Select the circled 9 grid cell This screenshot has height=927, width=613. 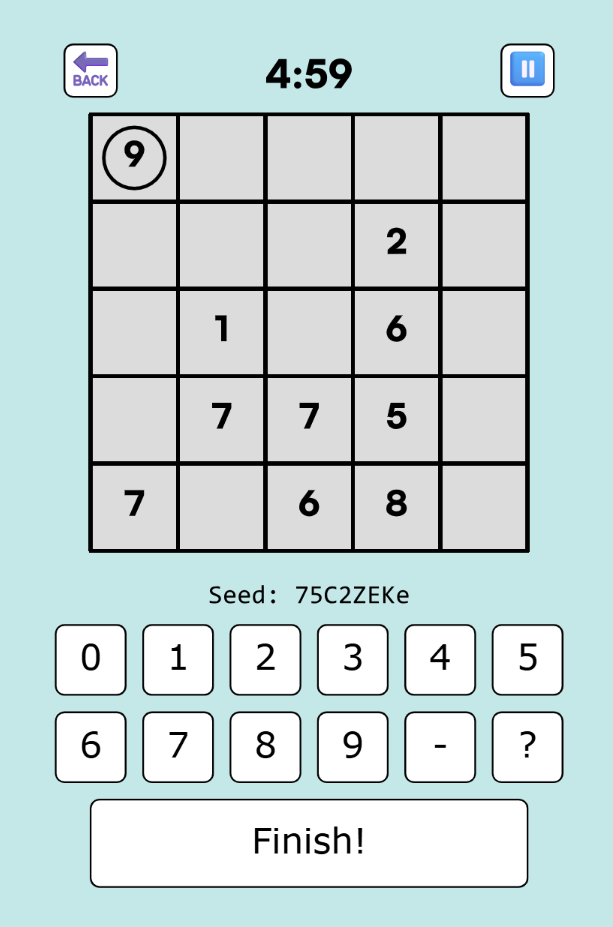click(x=134, y=157)
